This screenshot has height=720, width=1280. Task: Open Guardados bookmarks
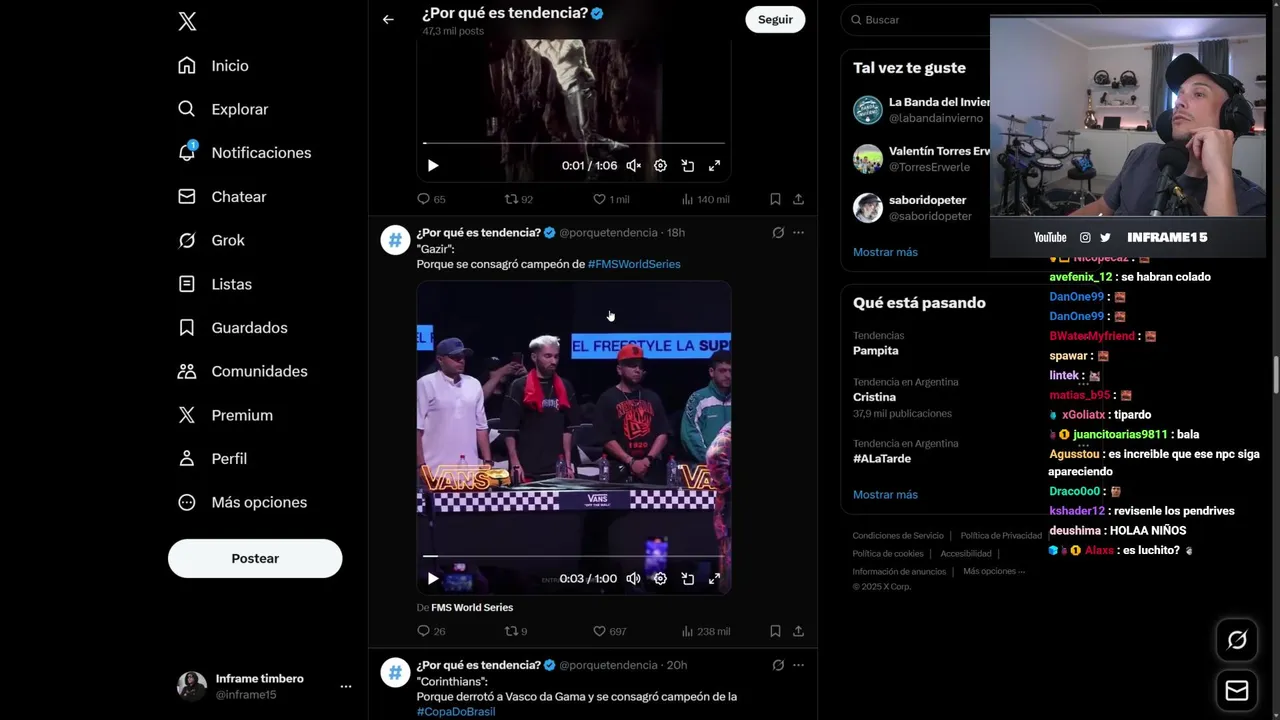[x=249, y=328]
